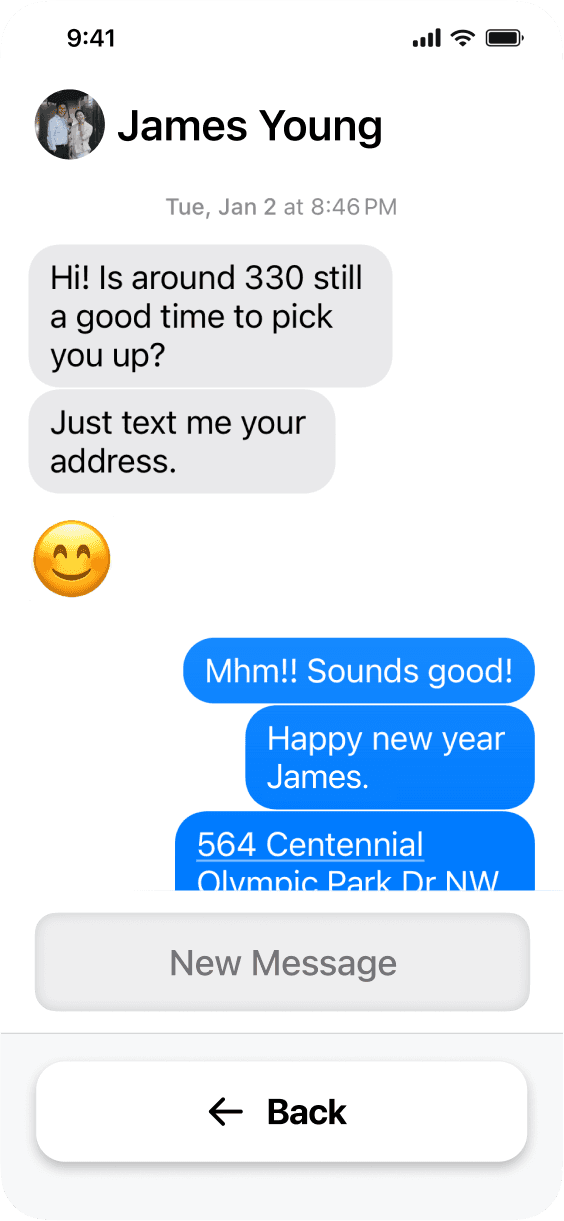This screenshot has height=1221, width=564.
Task: Tap the New Message field
Action: [282, 962]
